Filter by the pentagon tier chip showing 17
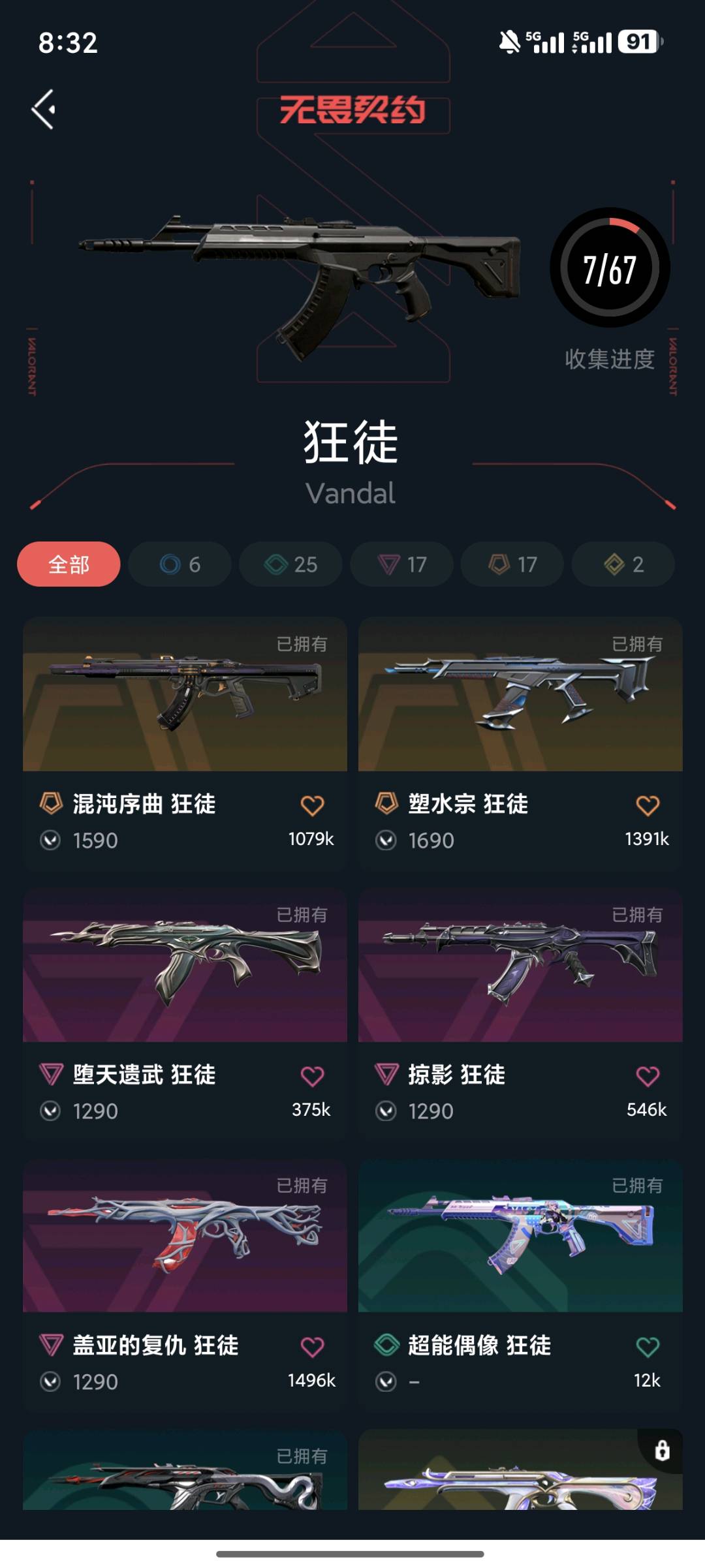705x1568 pixels. (x=512, y=564)
